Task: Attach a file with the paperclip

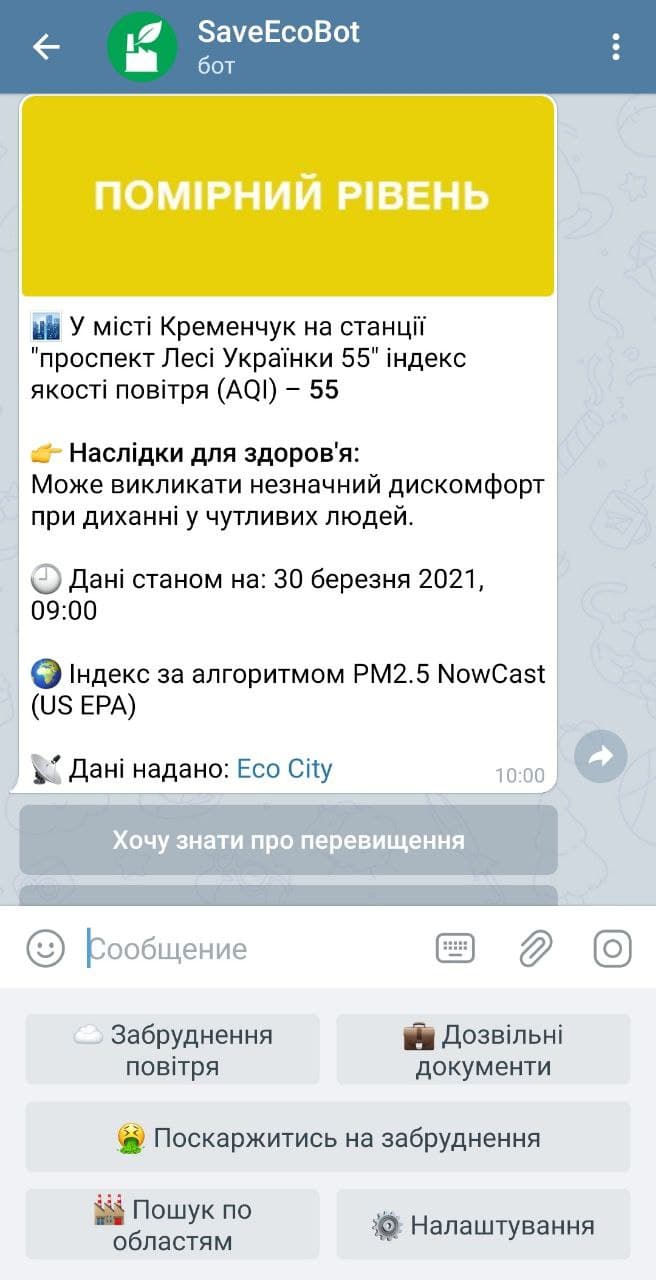Action: (535, 948)
